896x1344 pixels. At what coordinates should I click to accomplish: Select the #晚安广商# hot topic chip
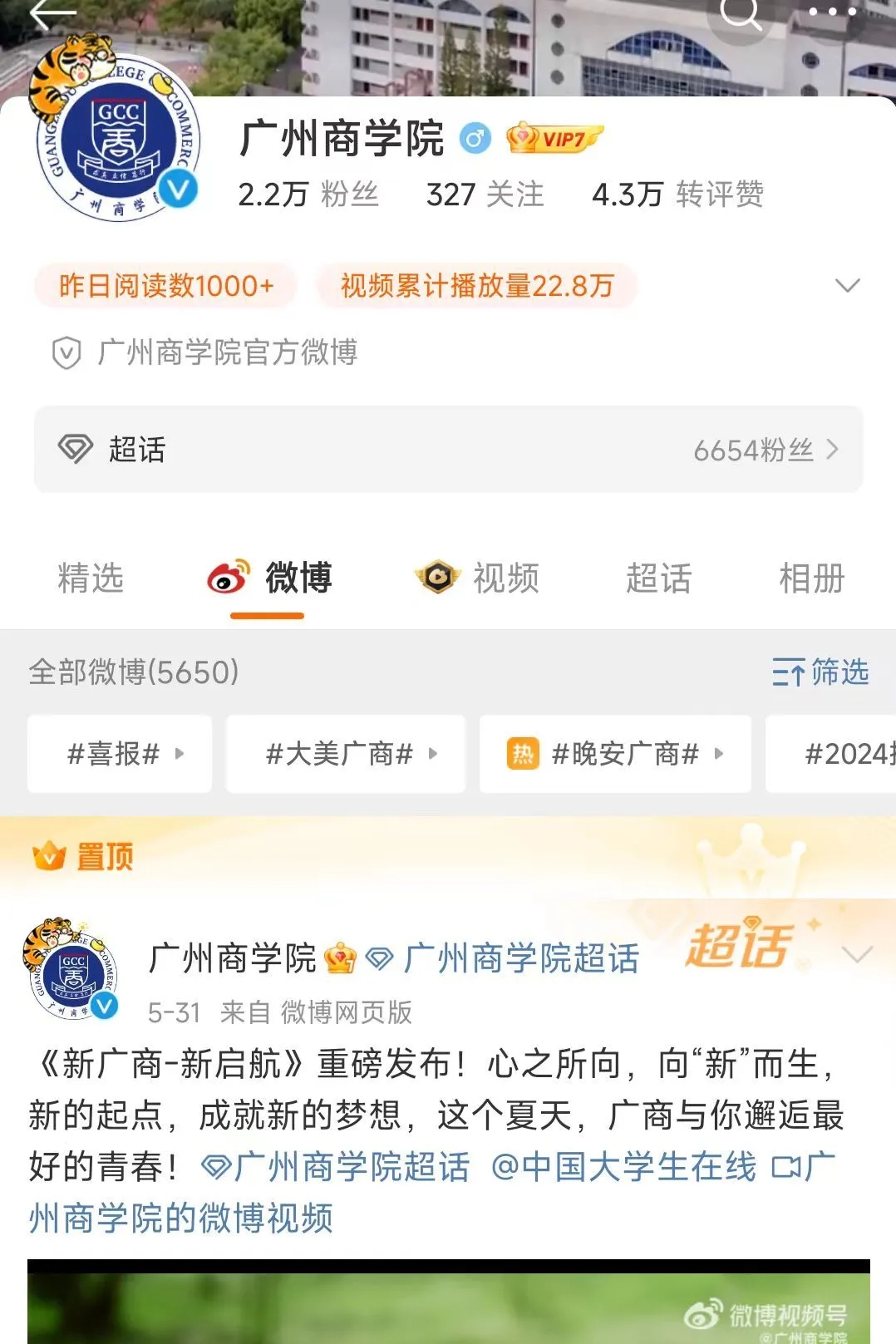[x=615, y=754]
